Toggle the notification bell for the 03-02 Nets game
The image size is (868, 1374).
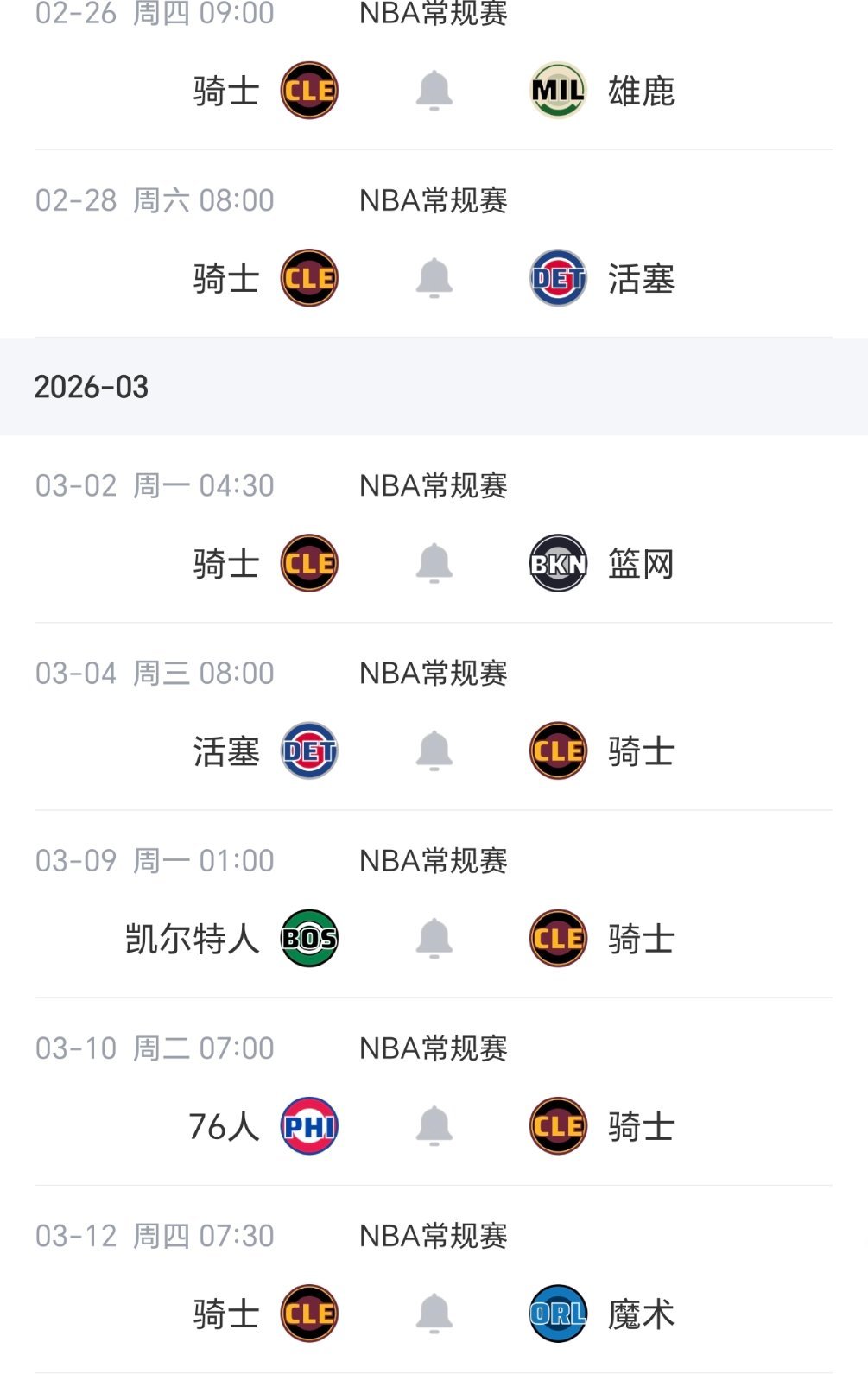[x=434, y=563]
